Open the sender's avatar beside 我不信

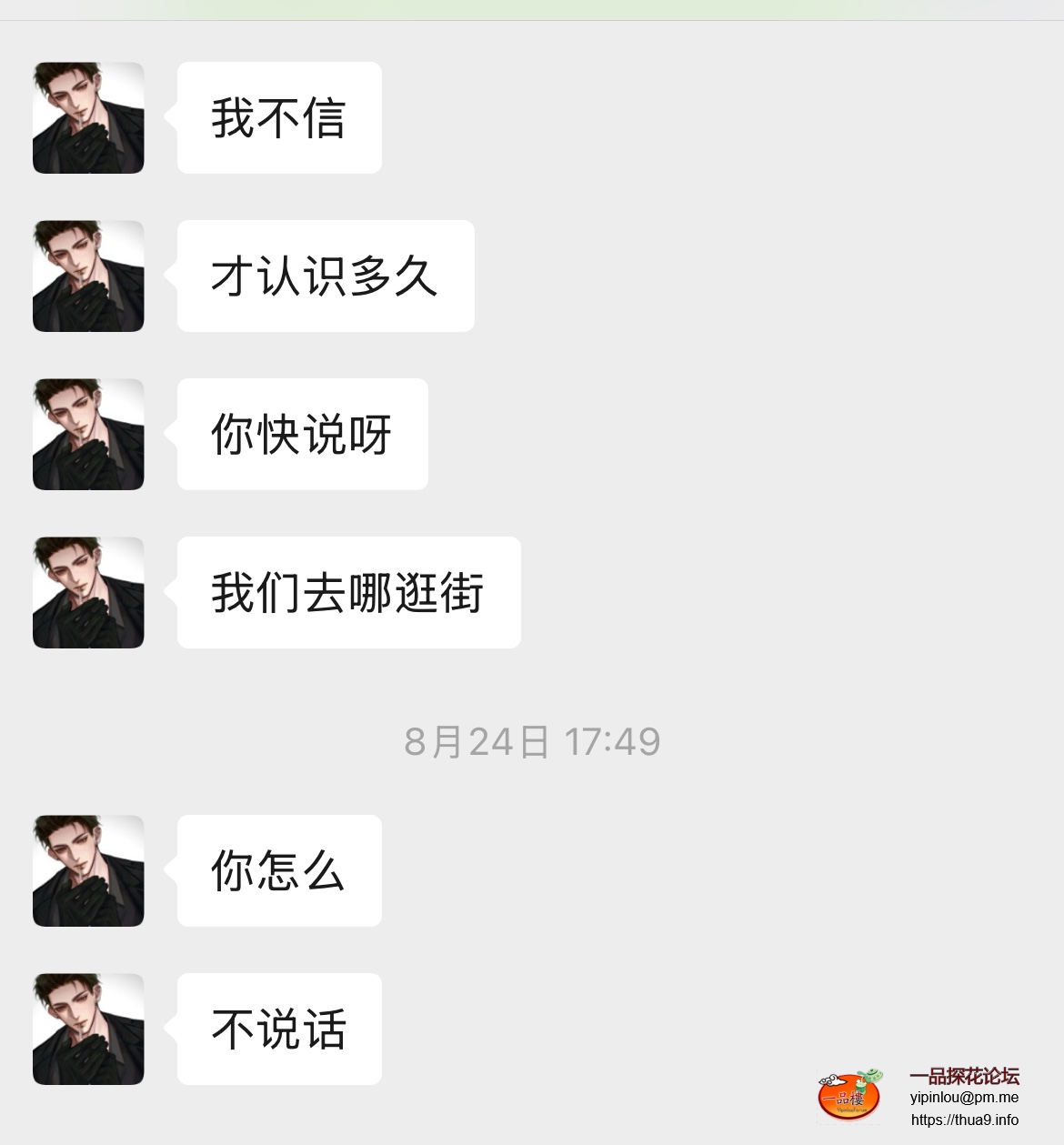click(x=88, y=118)
